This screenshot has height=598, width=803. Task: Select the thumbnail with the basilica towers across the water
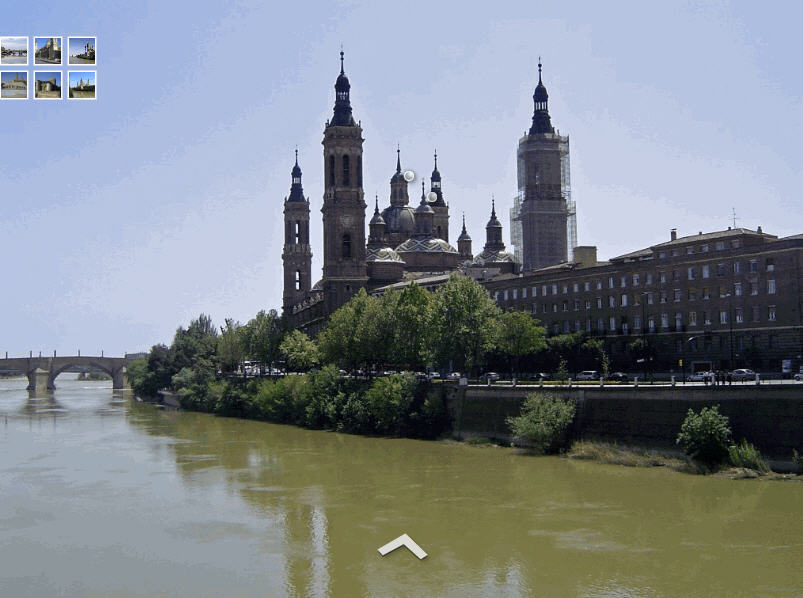pyautogui.click(x=82, y=85)
